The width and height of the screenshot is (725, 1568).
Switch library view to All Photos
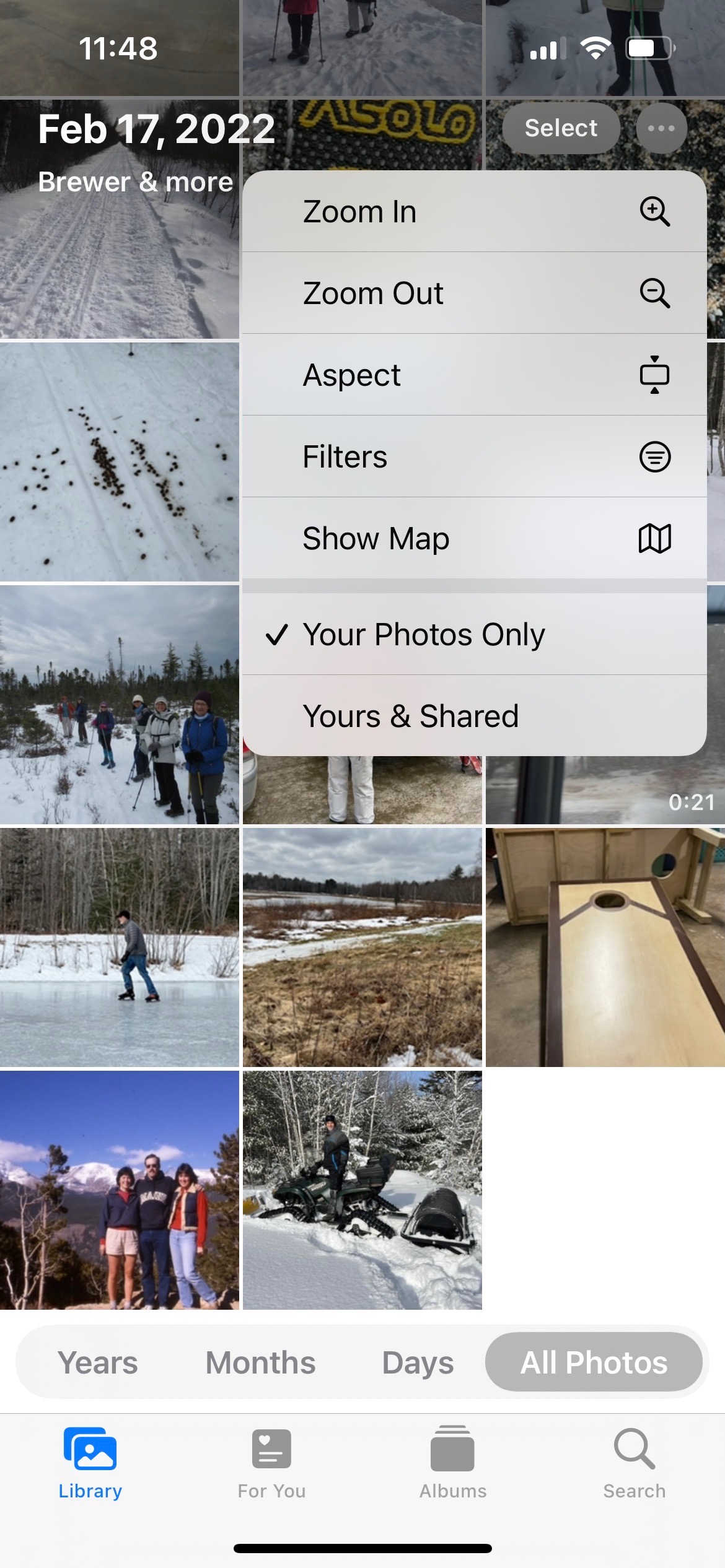pyautogui.click(x=594, y=1362)
